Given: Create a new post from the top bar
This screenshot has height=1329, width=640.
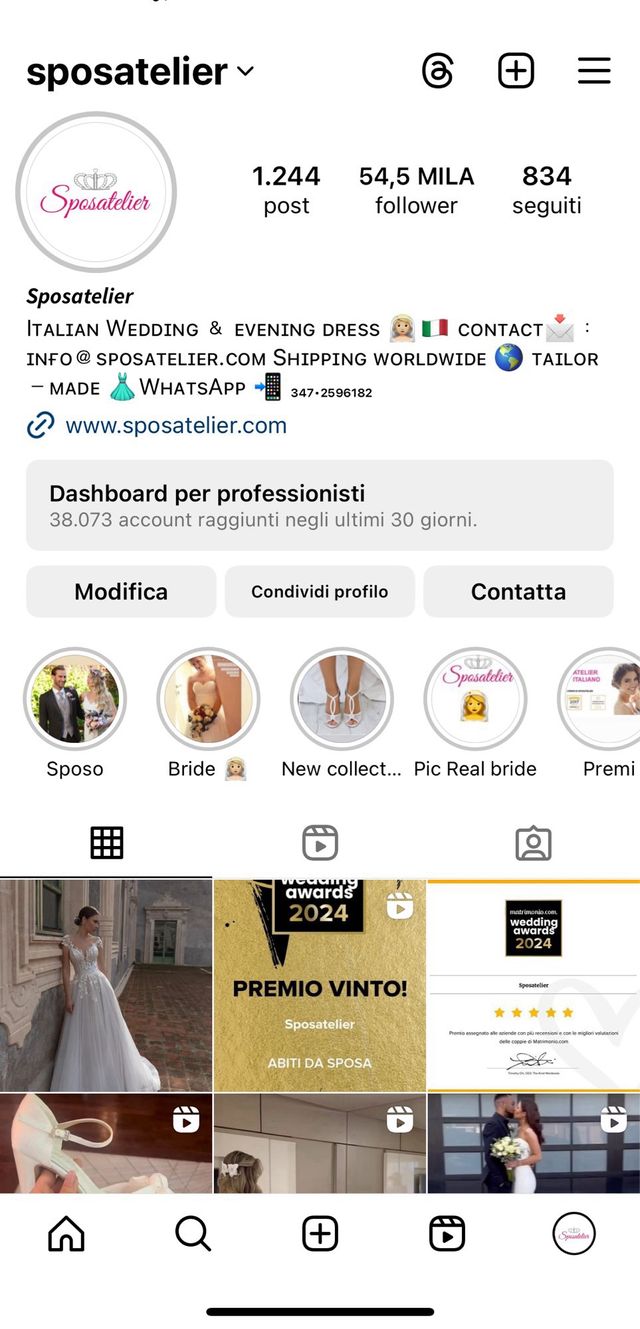Looking at the screenshot, I should coord(516,71).
